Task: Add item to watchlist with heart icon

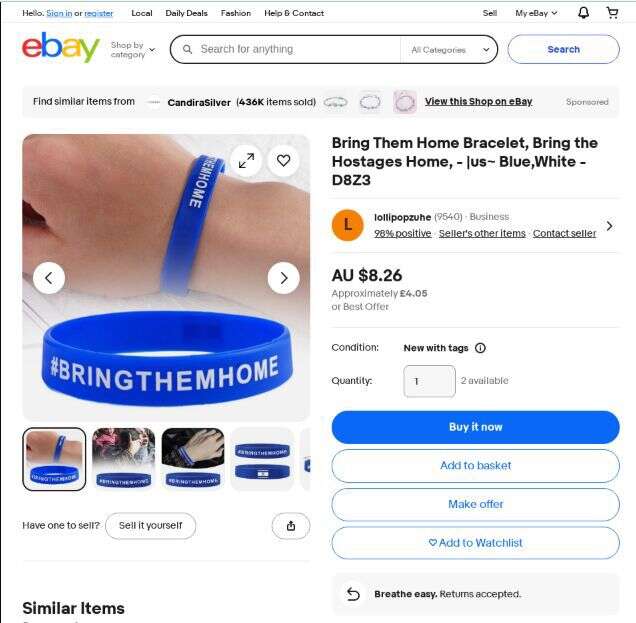Action: (x=283, y=160)
